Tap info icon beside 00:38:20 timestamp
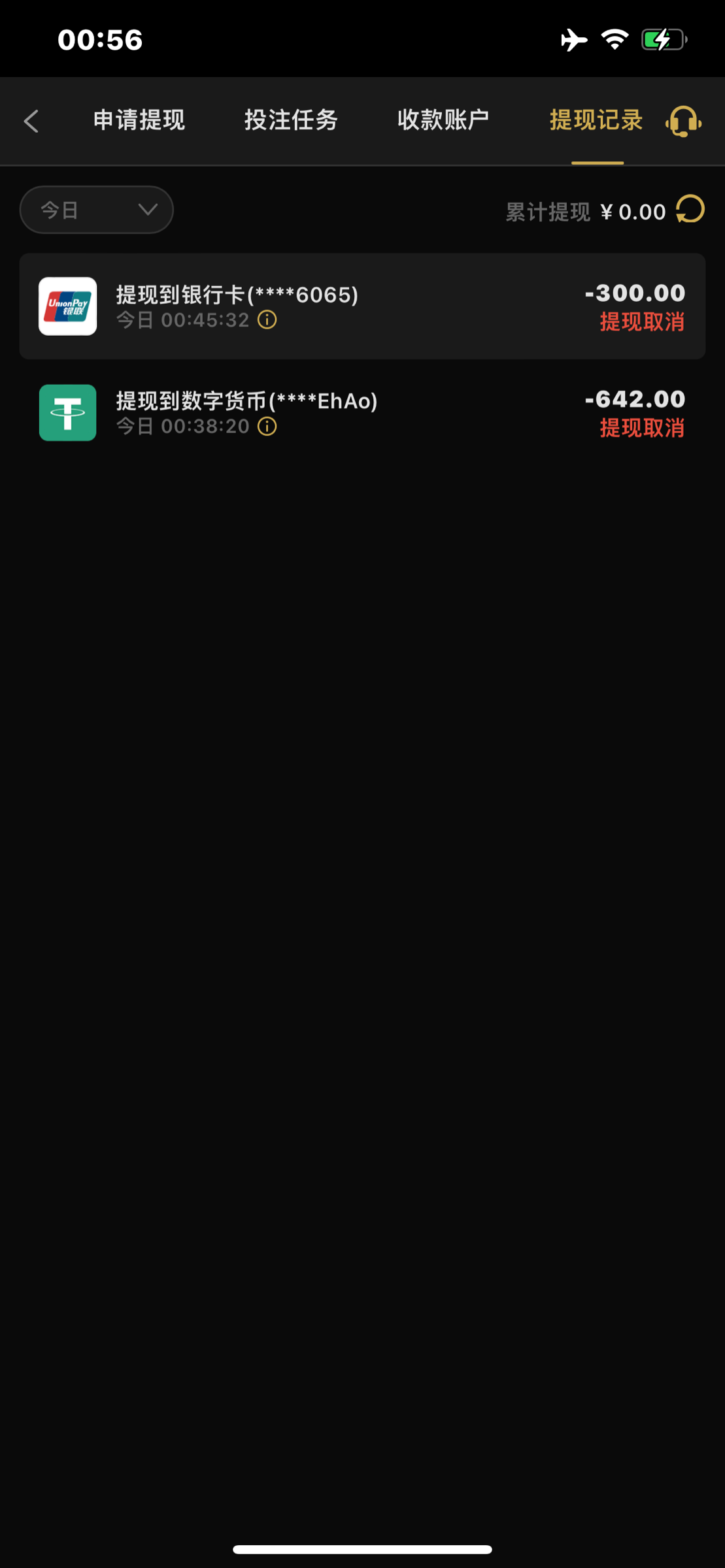Screen dimensions: 725x1568 click(x=267, y=427)
